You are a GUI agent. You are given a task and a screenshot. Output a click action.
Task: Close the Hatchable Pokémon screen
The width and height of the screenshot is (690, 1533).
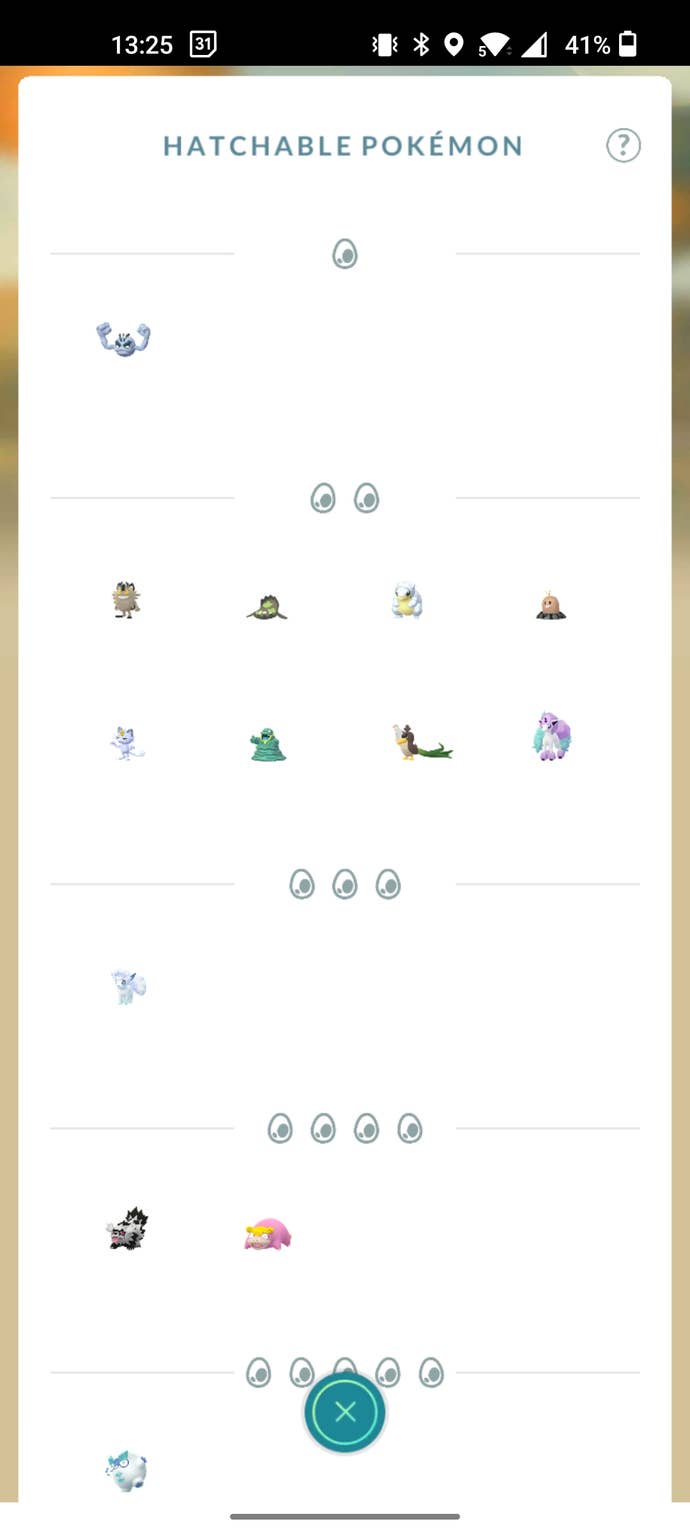pos(345,1412)
